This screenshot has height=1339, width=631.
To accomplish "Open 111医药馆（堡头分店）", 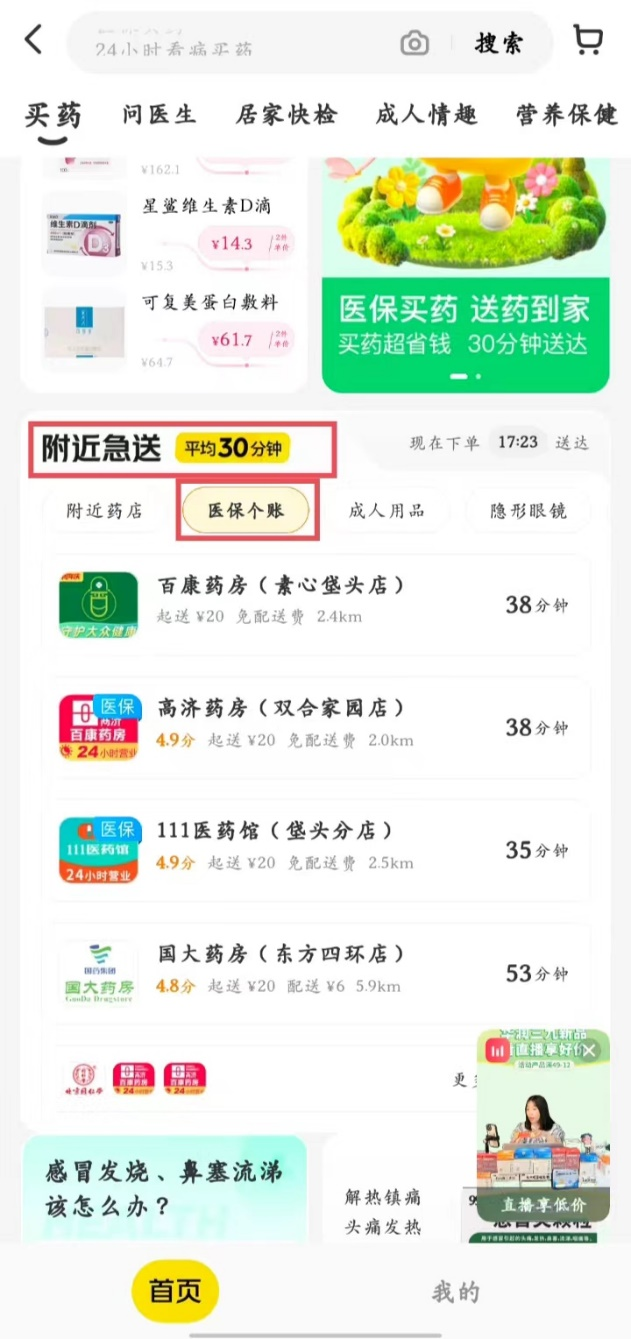I will tap(320, 850).
